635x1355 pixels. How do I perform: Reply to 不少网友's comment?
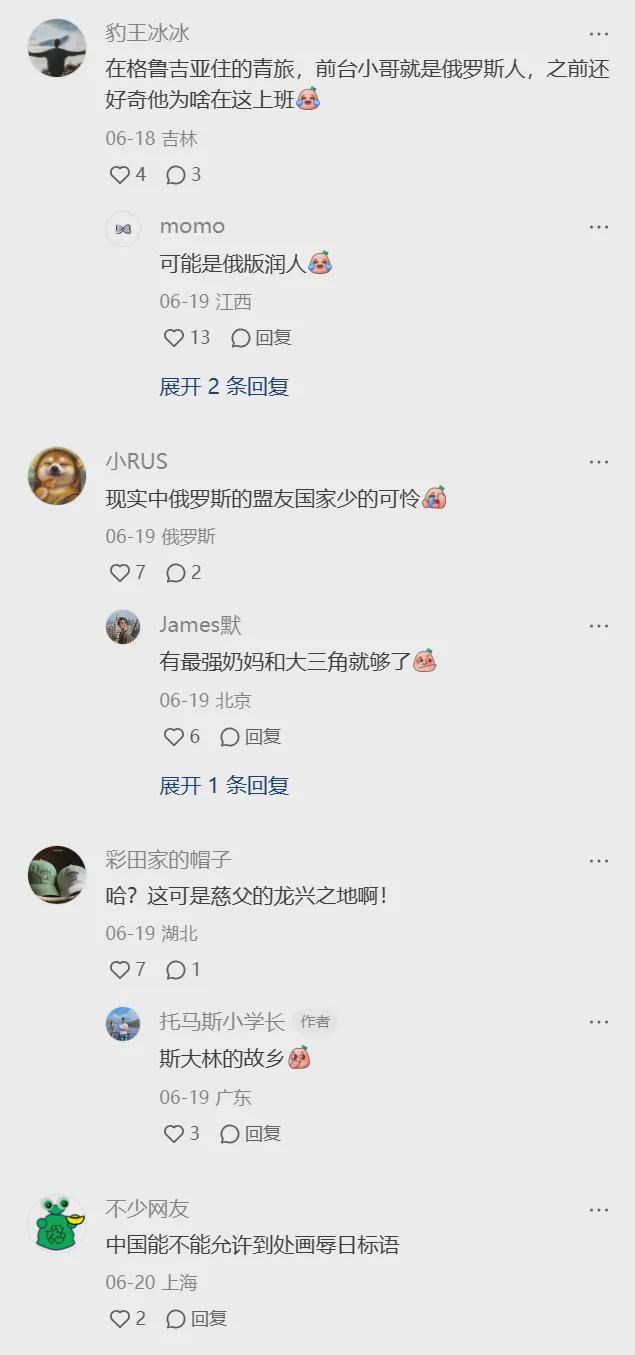pyautogui.click(x=198, y=1319)
